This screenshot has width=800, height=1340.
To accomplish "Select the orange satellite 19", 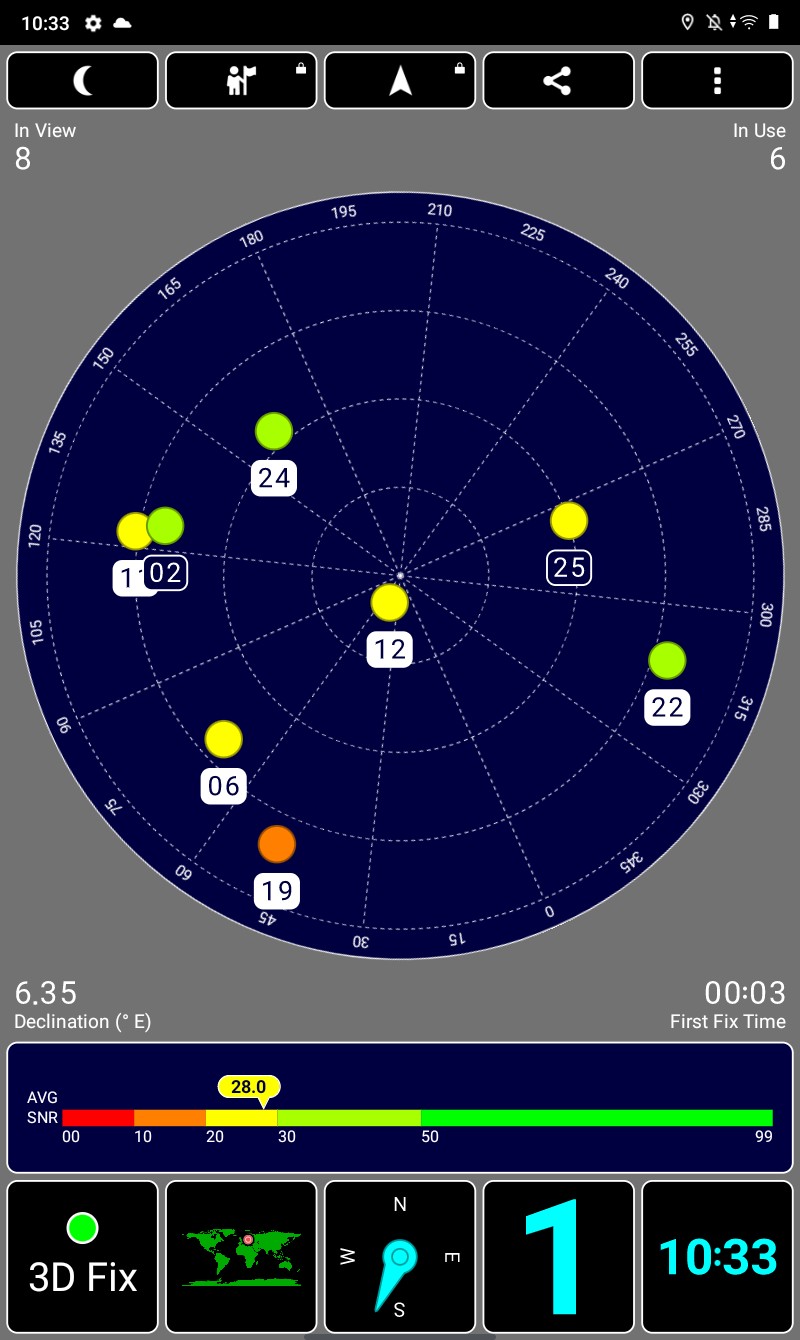I will coord(276,845).
